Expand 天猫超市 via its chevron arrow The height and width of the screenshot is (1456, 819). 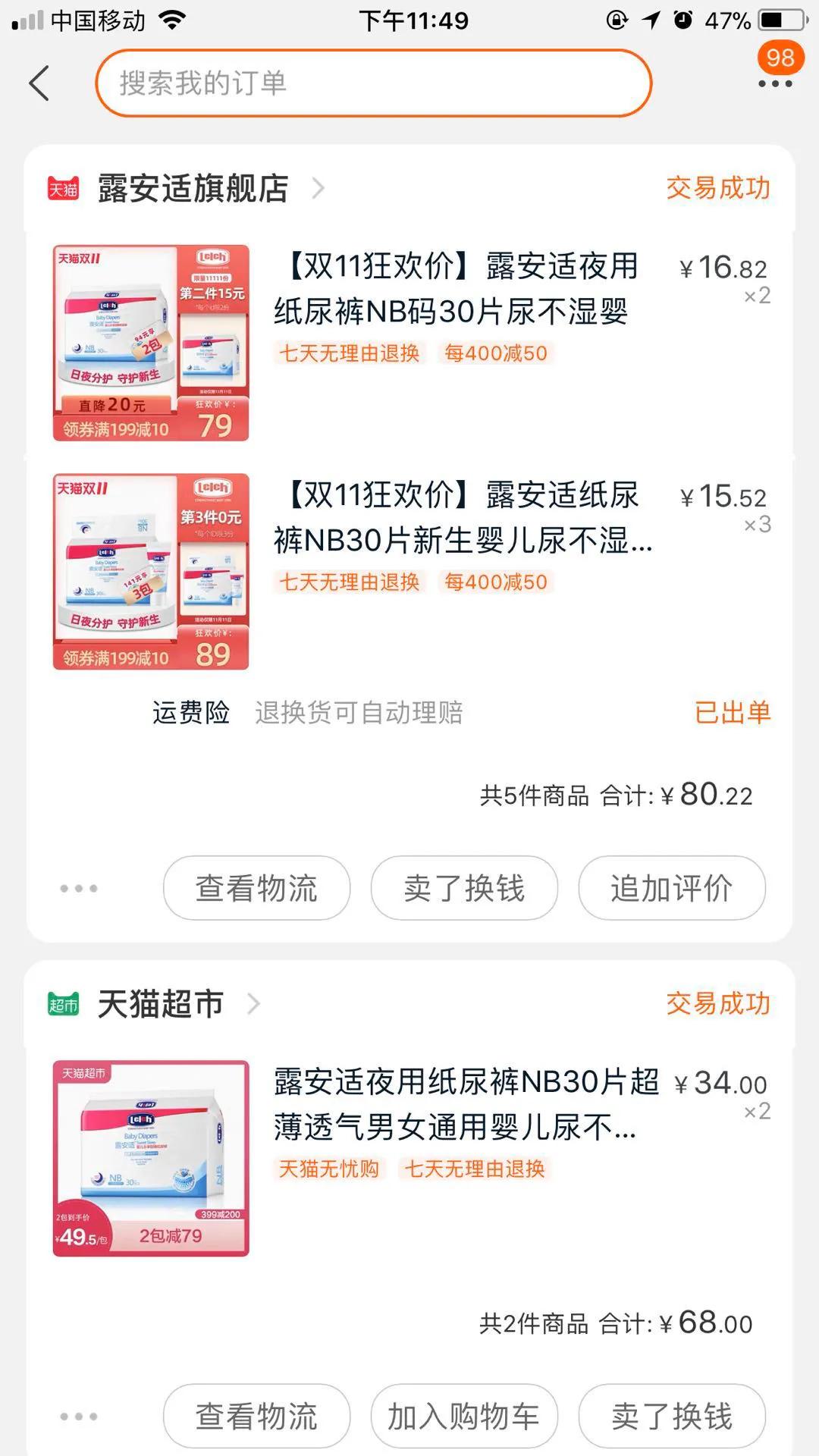click(x=253, y=1003)
